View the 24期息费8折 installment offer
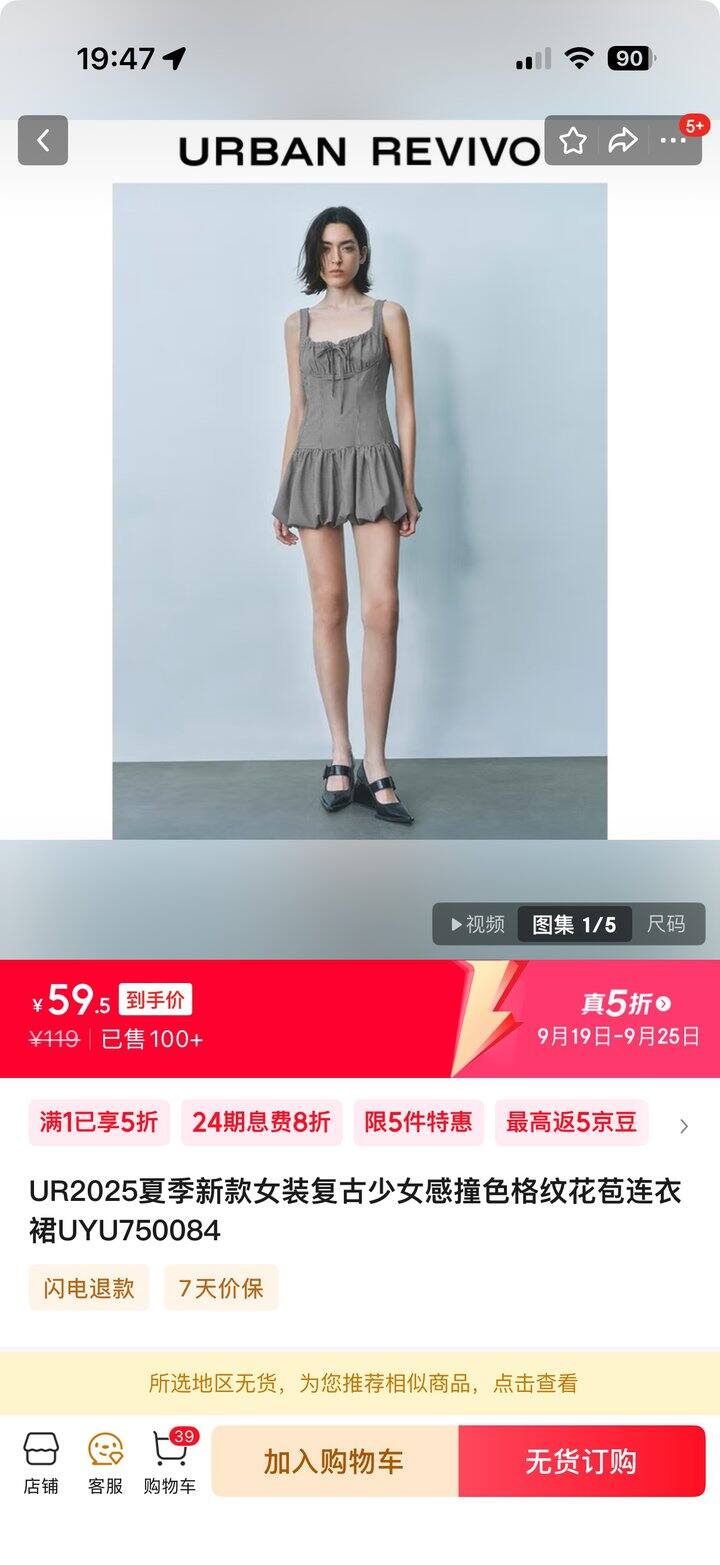Viewport: 720px width, 1565px height. point(261,1123)
